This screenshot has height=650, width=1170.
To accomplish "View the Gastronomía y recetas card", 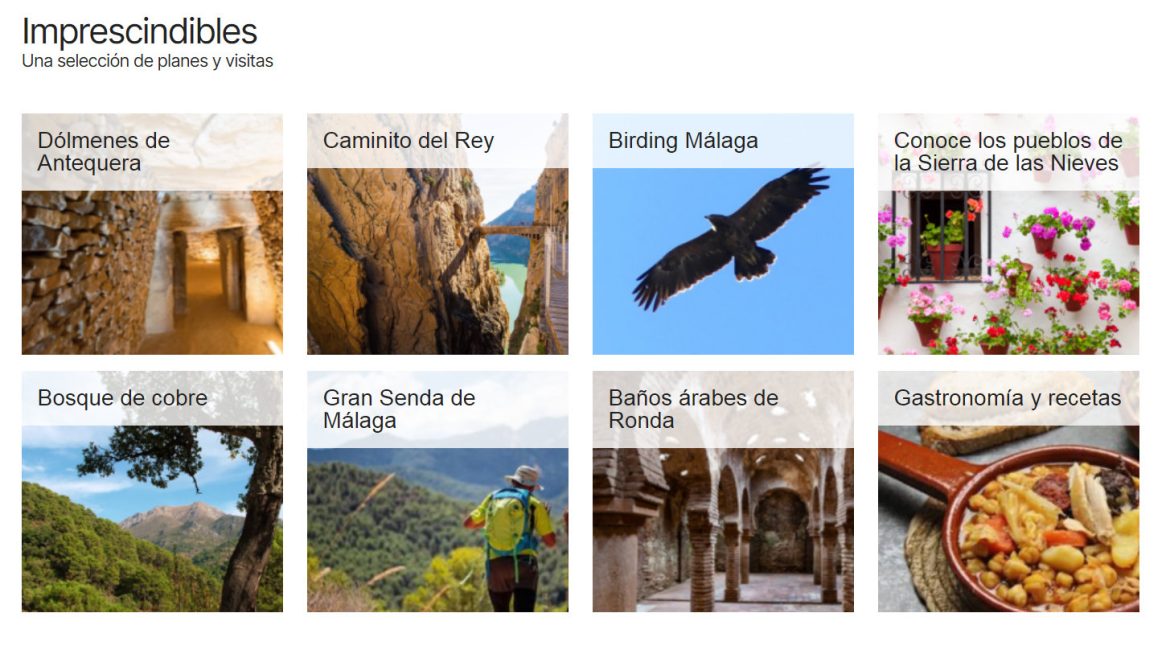I will click(x=1008, y=492).
